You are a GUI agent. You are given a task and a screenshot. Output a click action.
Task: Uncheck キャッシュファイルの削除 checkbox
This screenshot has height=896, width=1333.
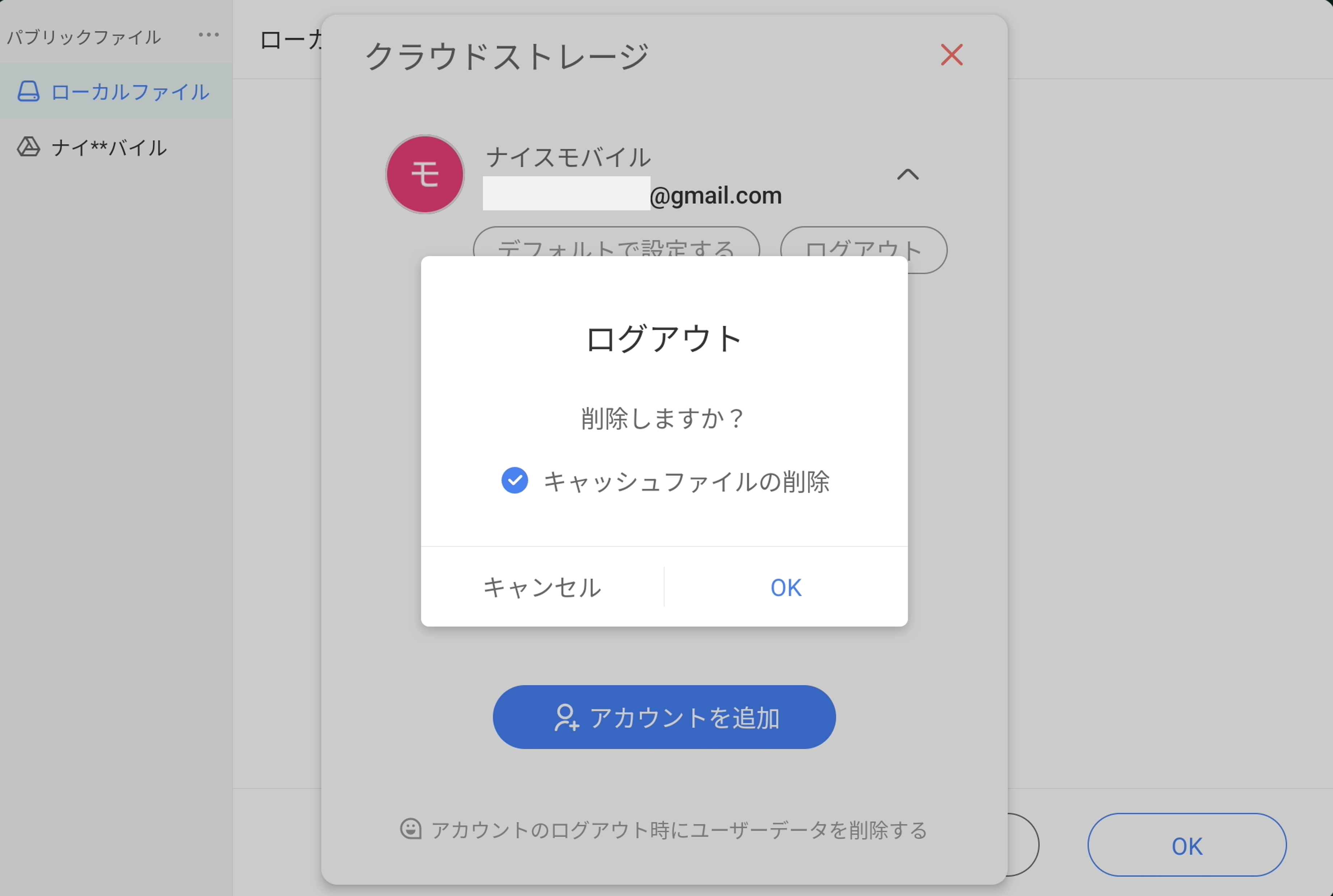pyautogui.click(x=514, y=480)
